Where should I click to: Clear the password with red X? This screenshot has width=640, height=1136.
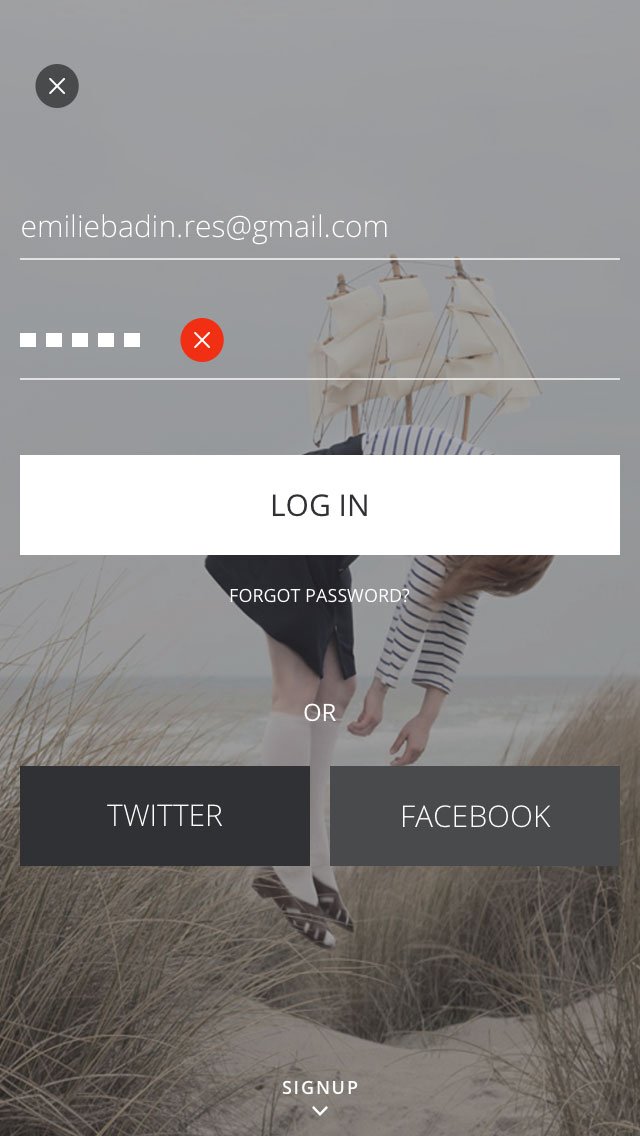click(x=202, y=340)
